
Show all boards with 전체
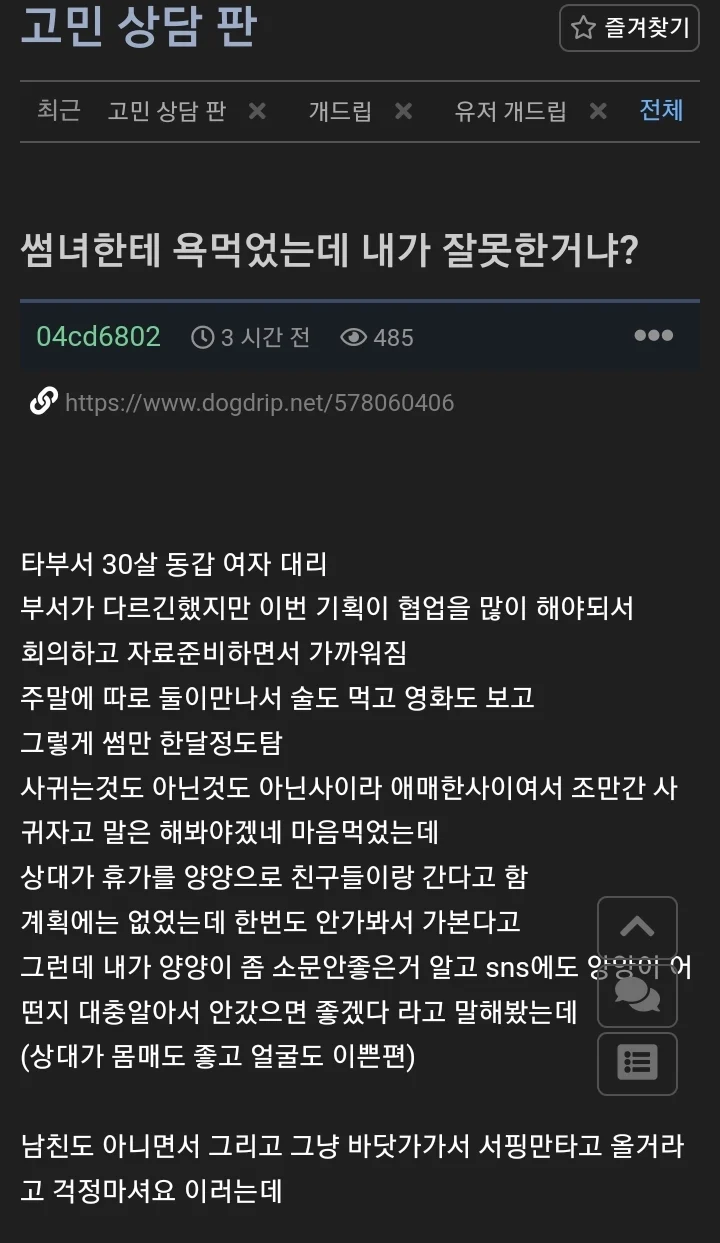tap(661, 110)
